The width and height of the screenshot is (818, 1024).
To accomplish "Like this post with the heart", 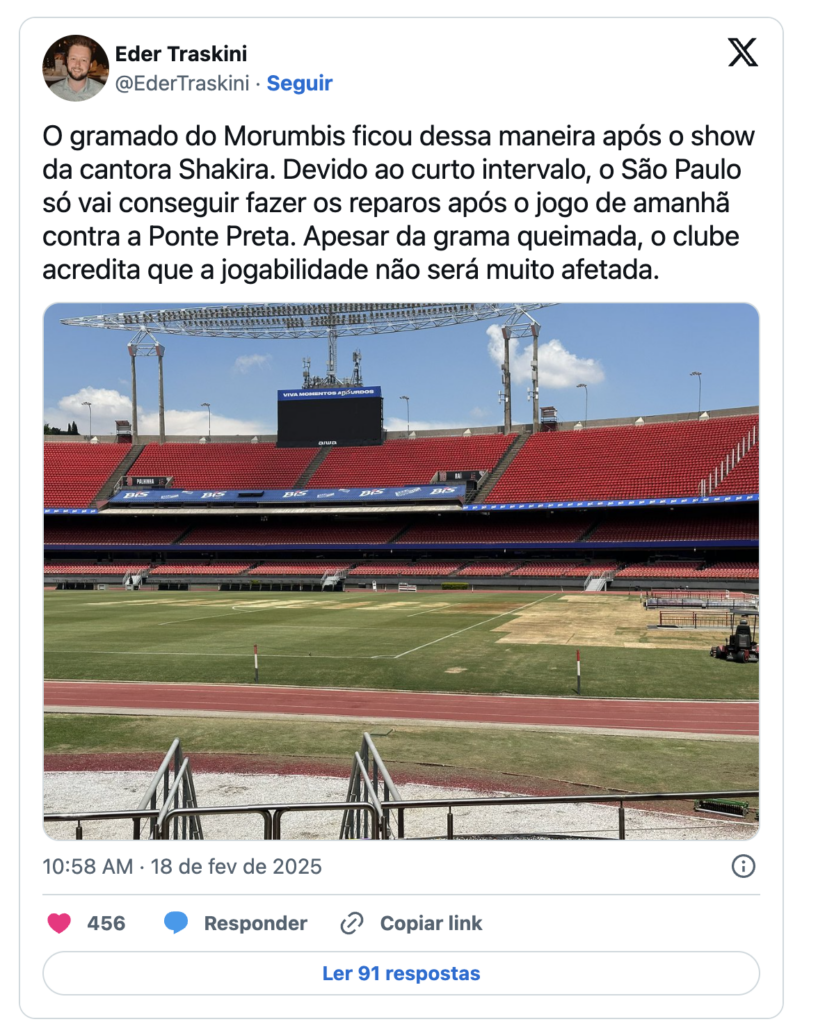I will [60, 923].
